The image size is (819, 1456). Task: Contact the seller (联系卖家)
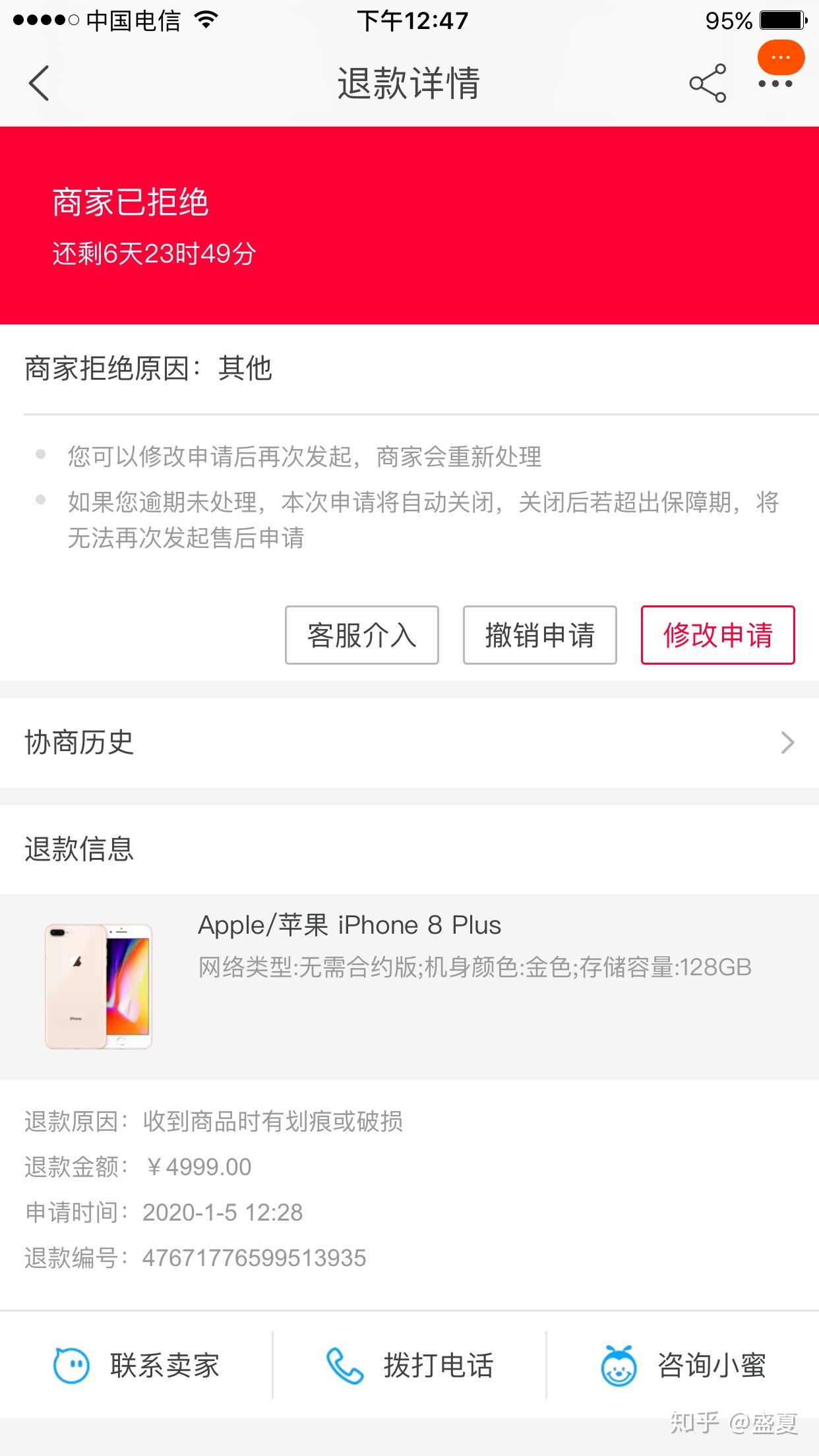click(136, 1365)
